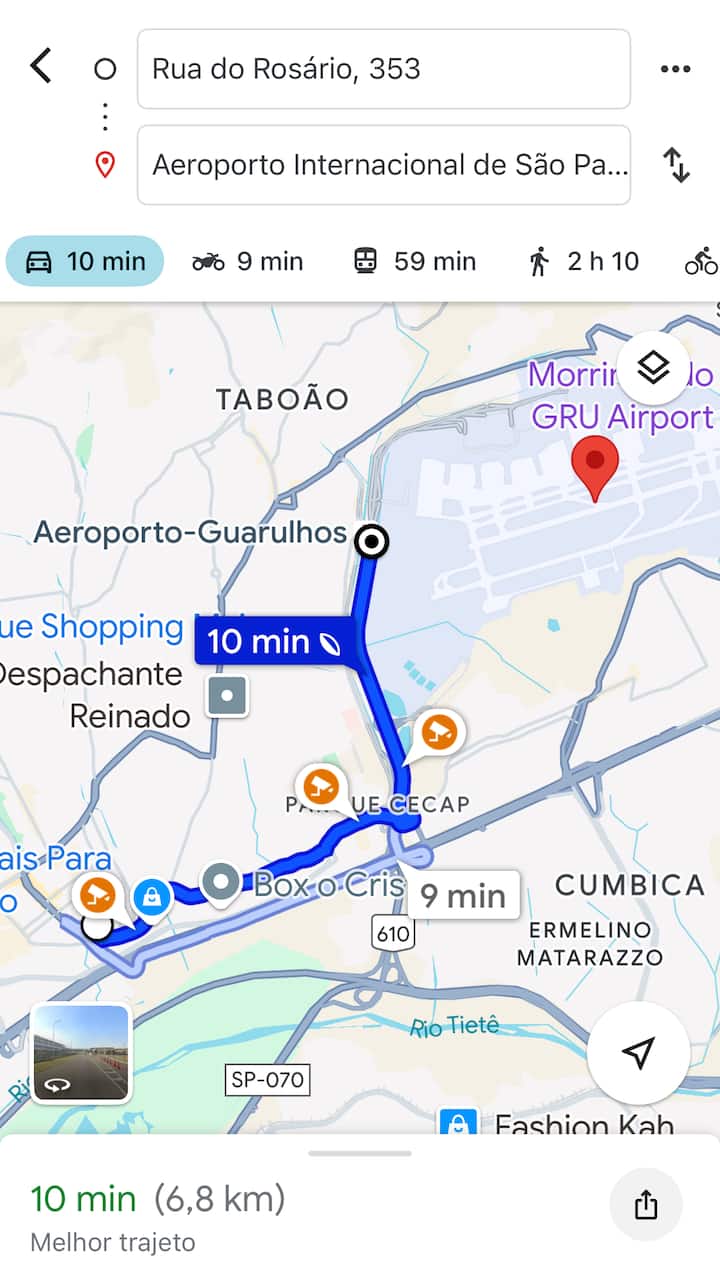720x1269 pixels.
Task: Switch to transit mode 59 min
Action: (x=415, y=262)
